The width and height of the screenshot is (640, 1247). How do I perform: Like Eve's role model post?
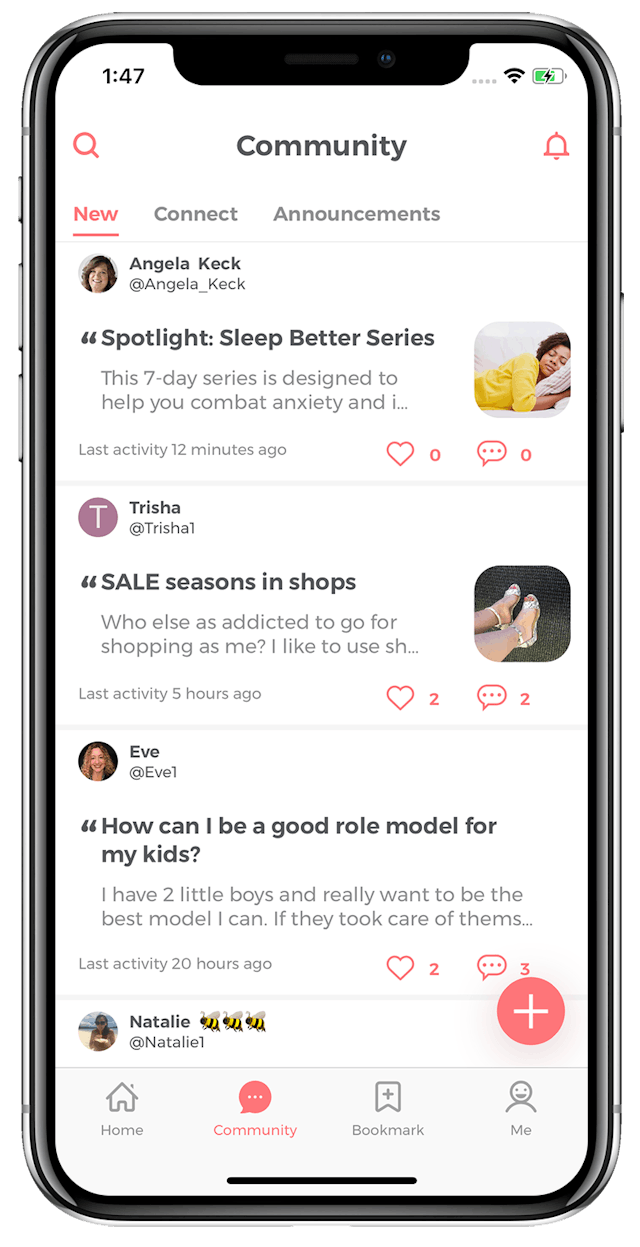(x=400, y=968)
